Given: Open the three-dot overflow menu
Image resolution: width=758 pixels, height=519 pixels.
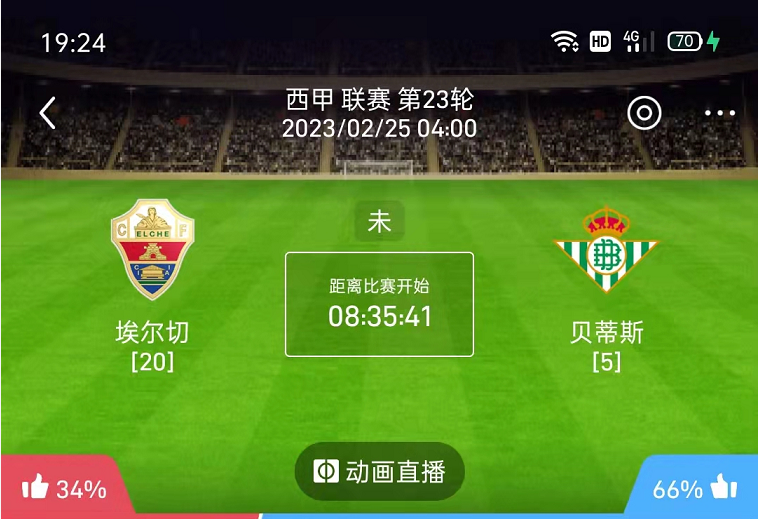Looking at the screenshot, I should click(719, 113).
